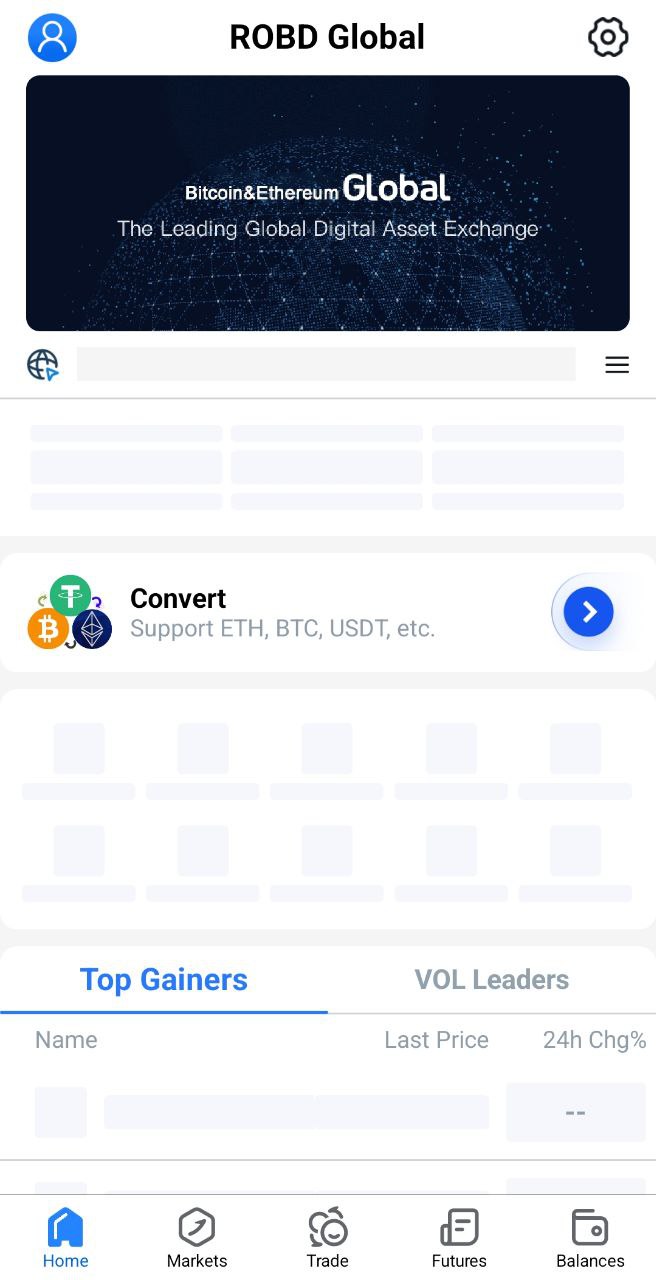The height and width of the screenshot is (1280, 656).
Task: Select the Top Gainers tab
Action: tap(164, 980)
